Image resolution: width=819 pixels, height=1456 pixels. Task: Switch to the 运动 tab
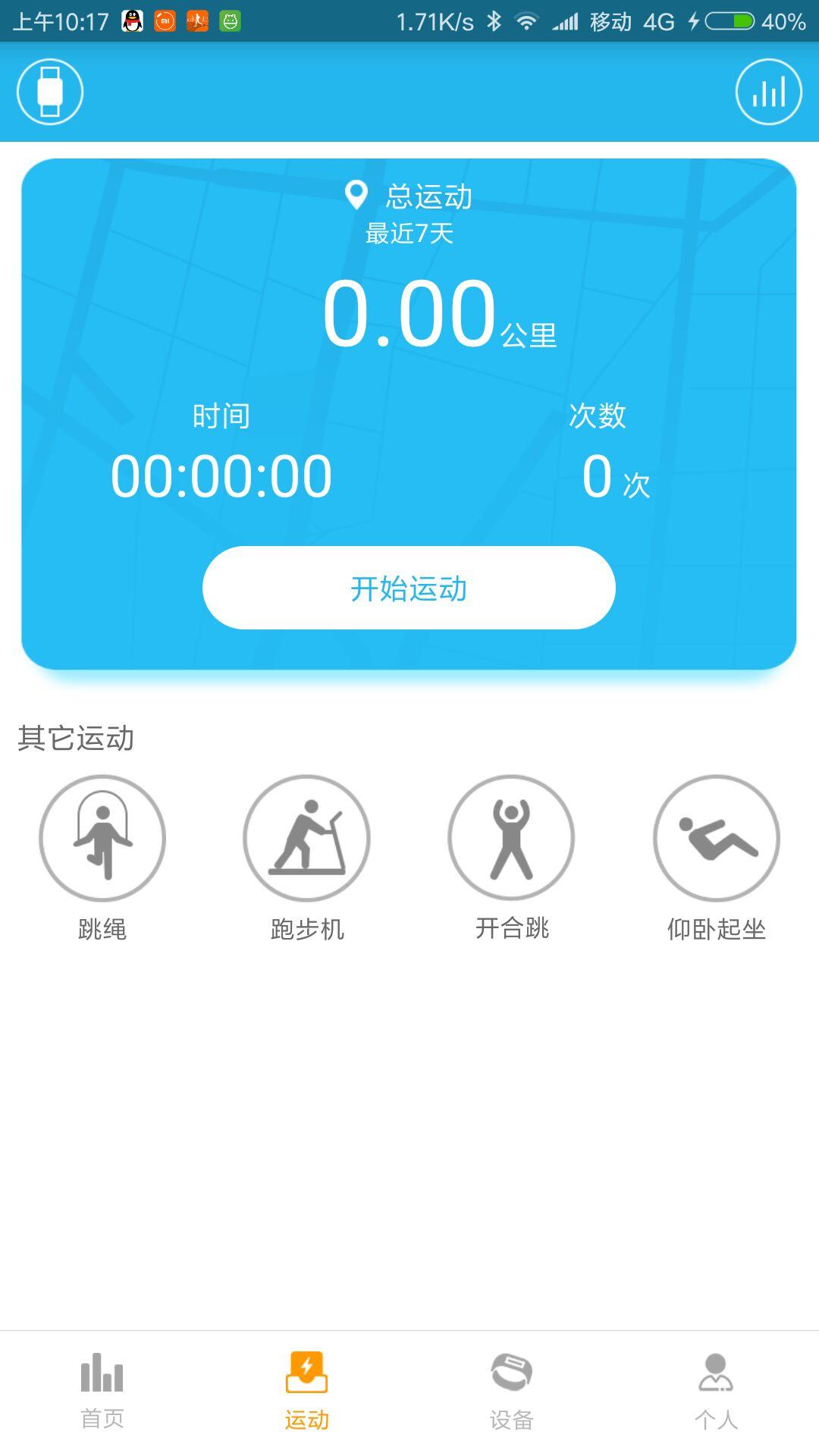pos(306,1391)
